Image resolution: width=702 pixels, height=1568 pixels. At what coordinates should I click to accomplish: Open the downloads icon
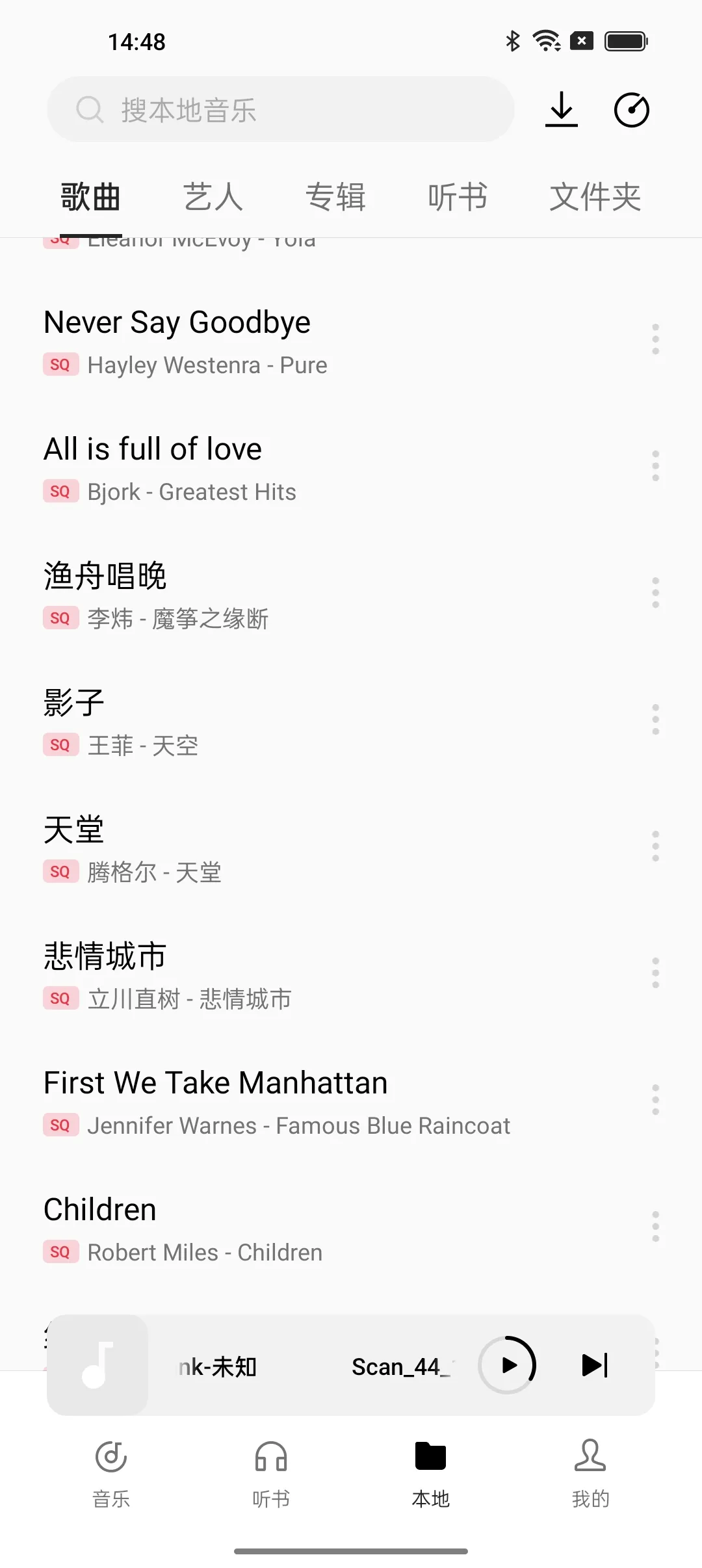562,109
